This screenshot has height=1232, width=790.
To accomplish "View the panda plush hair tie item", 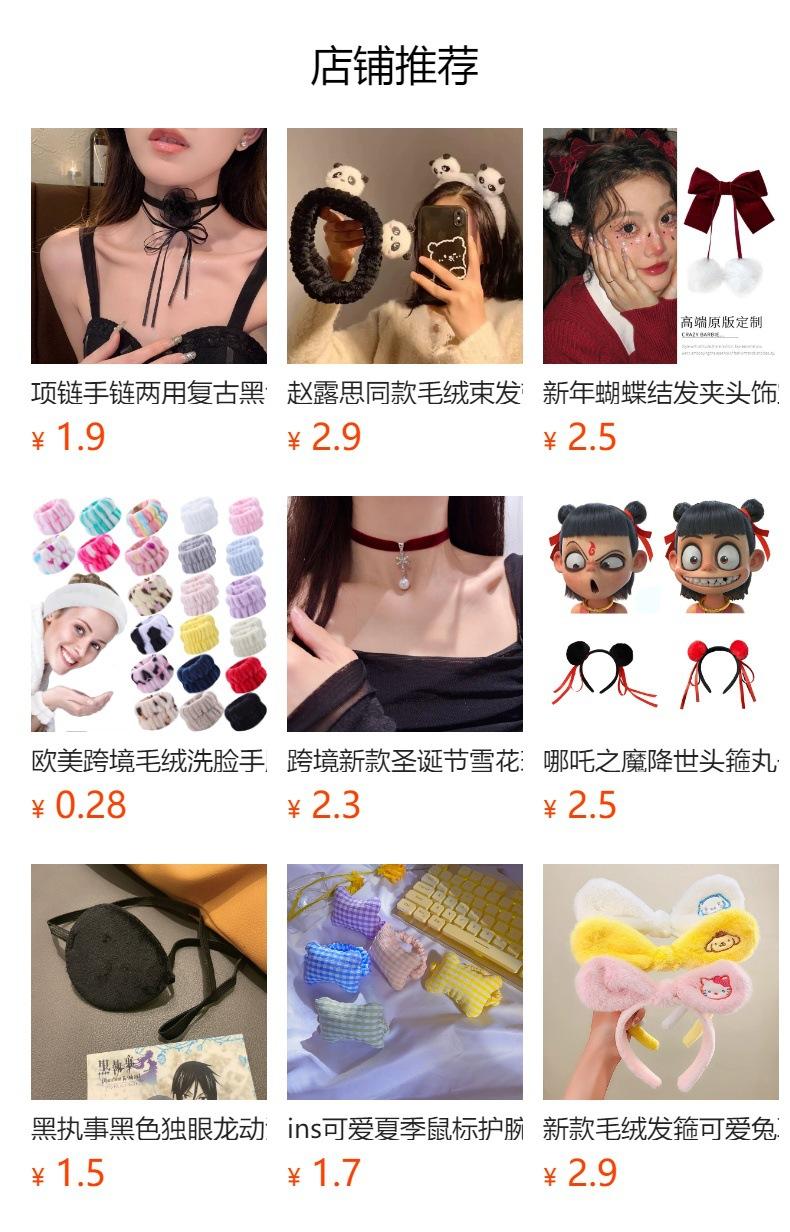I will [405, 246].
